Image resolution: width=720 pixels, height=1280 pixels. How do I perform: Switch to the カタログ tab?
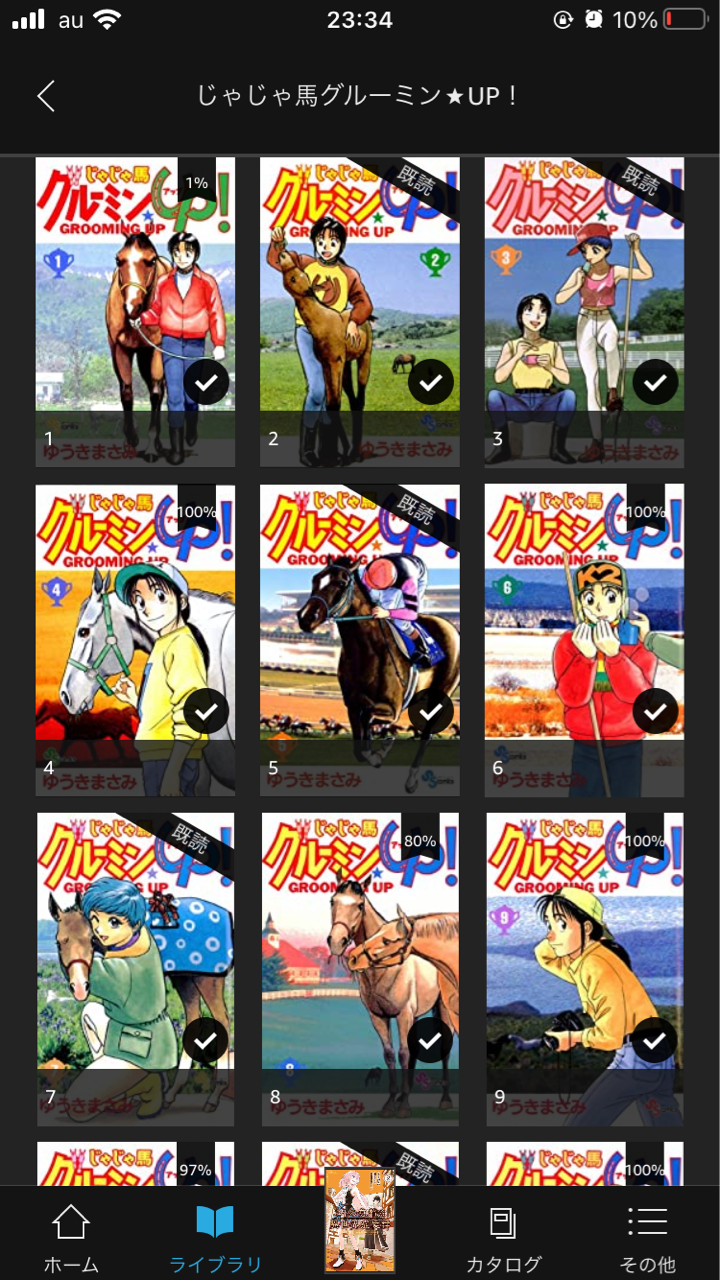coord(503,1237)
